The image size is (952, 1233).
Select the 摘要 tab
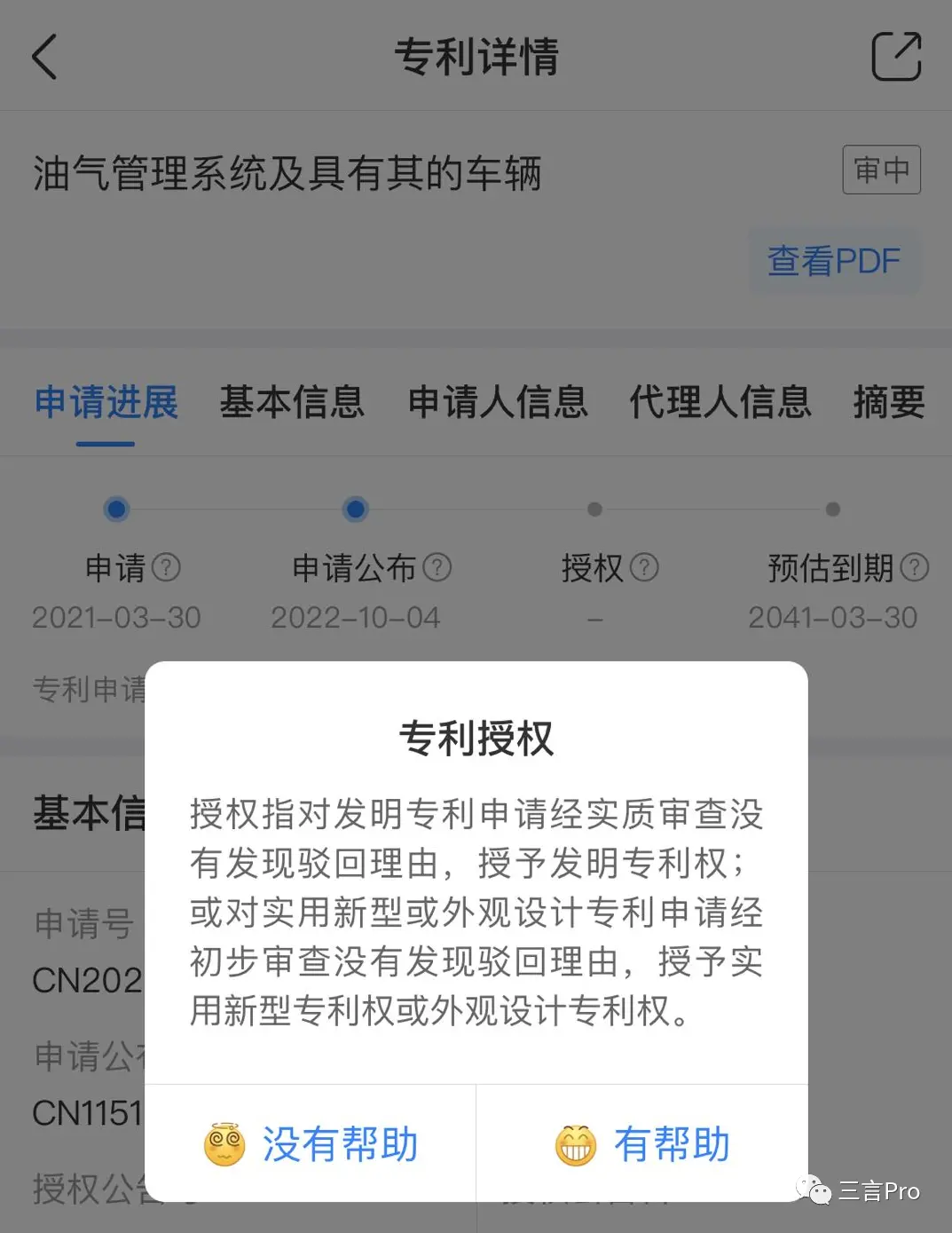coord(888,402)
